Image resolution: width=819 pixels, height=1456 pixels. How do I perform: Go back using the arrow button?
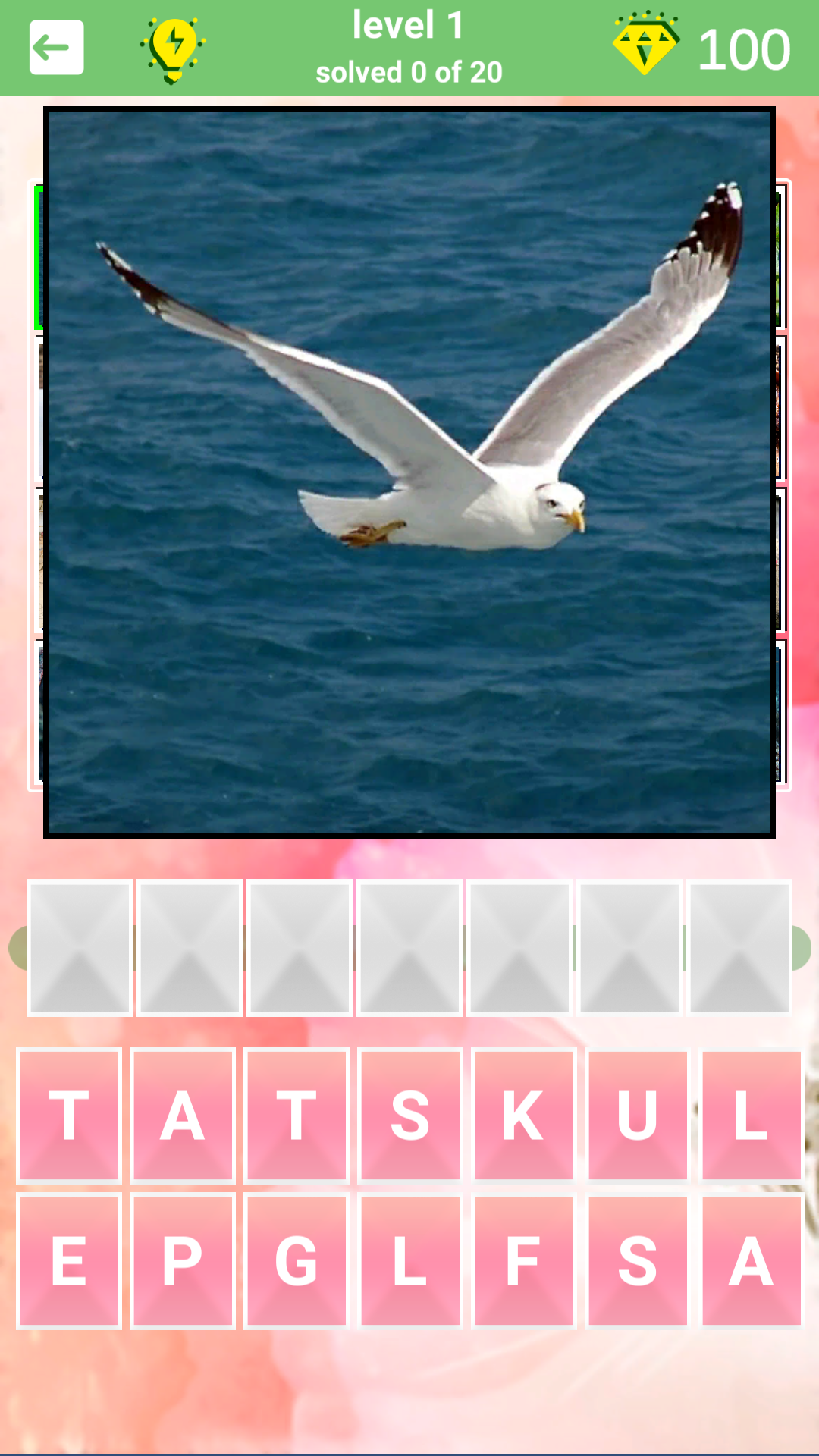[x=56, y=48]
